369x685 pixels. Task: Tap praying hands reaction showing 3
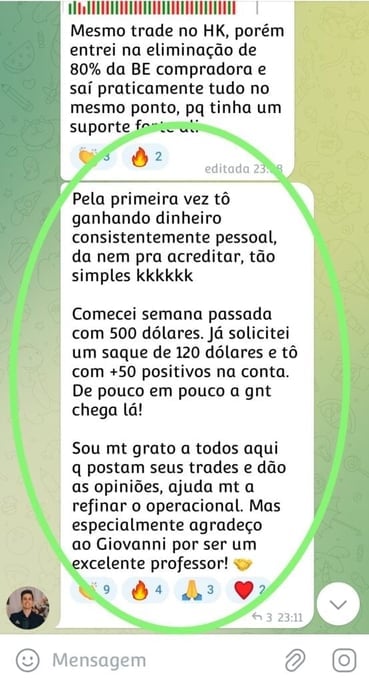click(197, 591)
